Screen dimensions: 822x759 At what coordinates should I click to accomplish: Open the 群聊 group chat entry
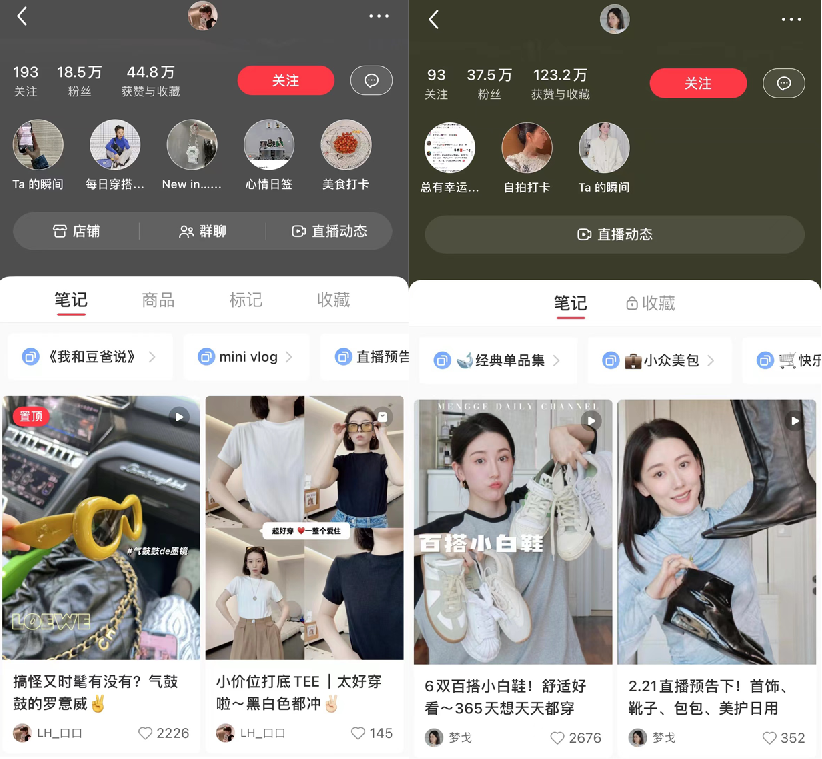(202, 231)
